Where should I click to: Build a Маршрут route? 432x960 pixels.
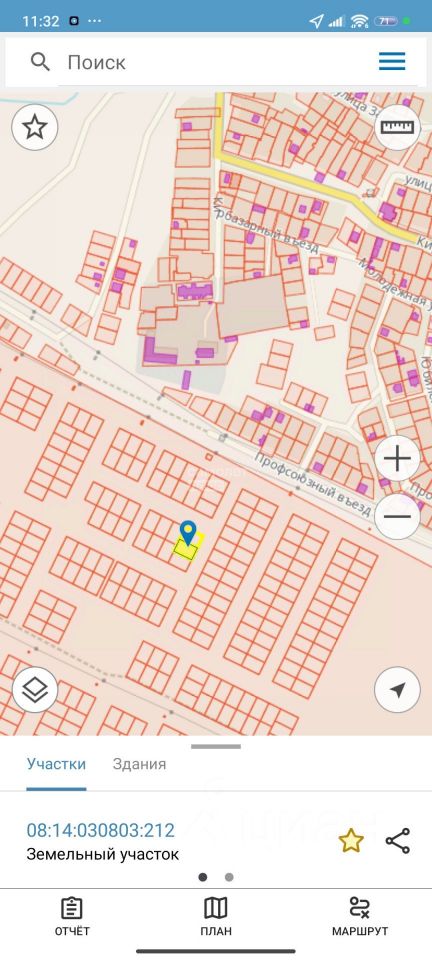click(360, 917)
